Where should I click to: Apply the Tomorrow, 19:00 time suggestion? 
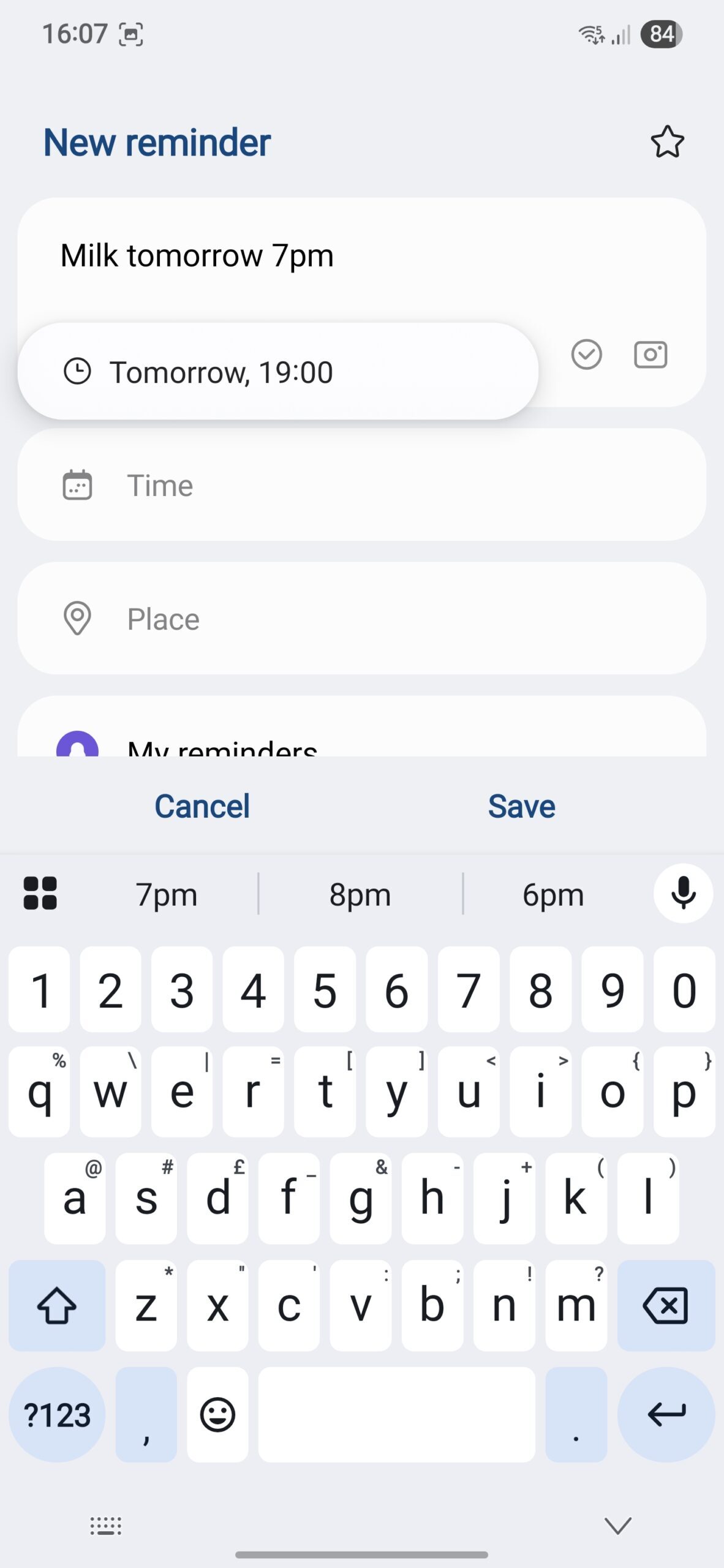tap(277, 372)
